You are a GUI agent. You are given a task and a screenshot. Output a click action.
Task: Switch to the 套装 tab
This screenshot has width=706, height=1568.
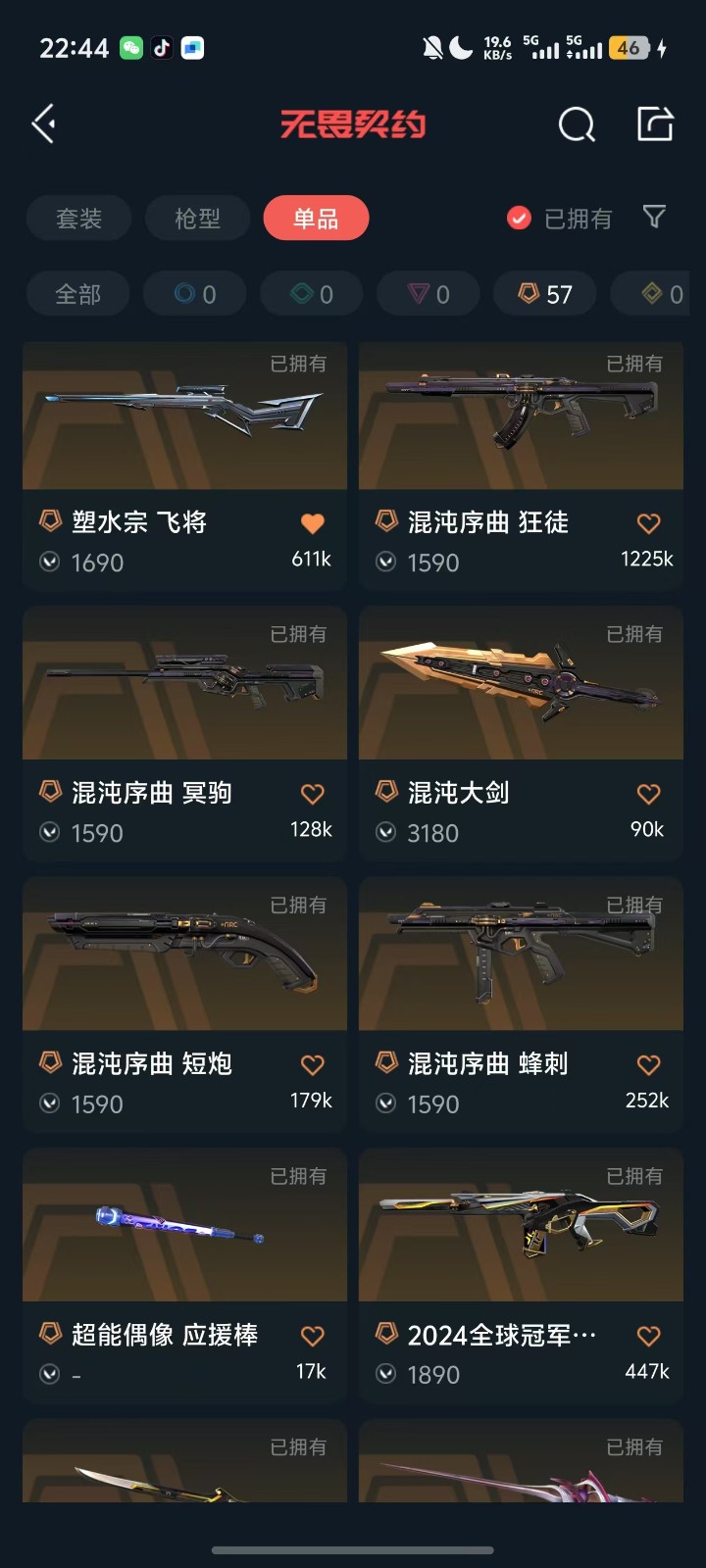[x=79, y=219]
